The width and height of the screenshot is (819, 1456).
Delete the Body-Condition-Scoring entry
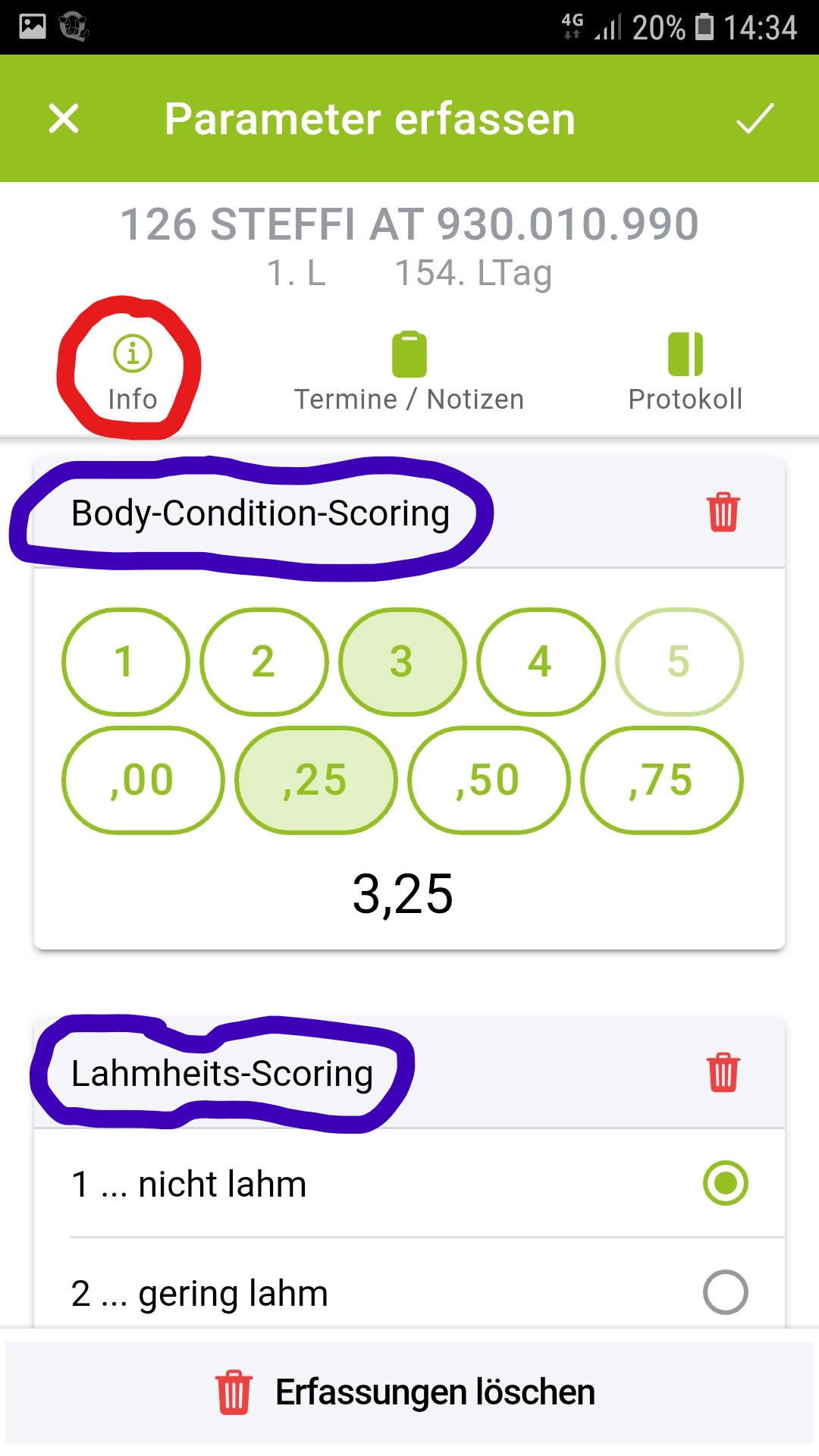[x=723, y=513]
